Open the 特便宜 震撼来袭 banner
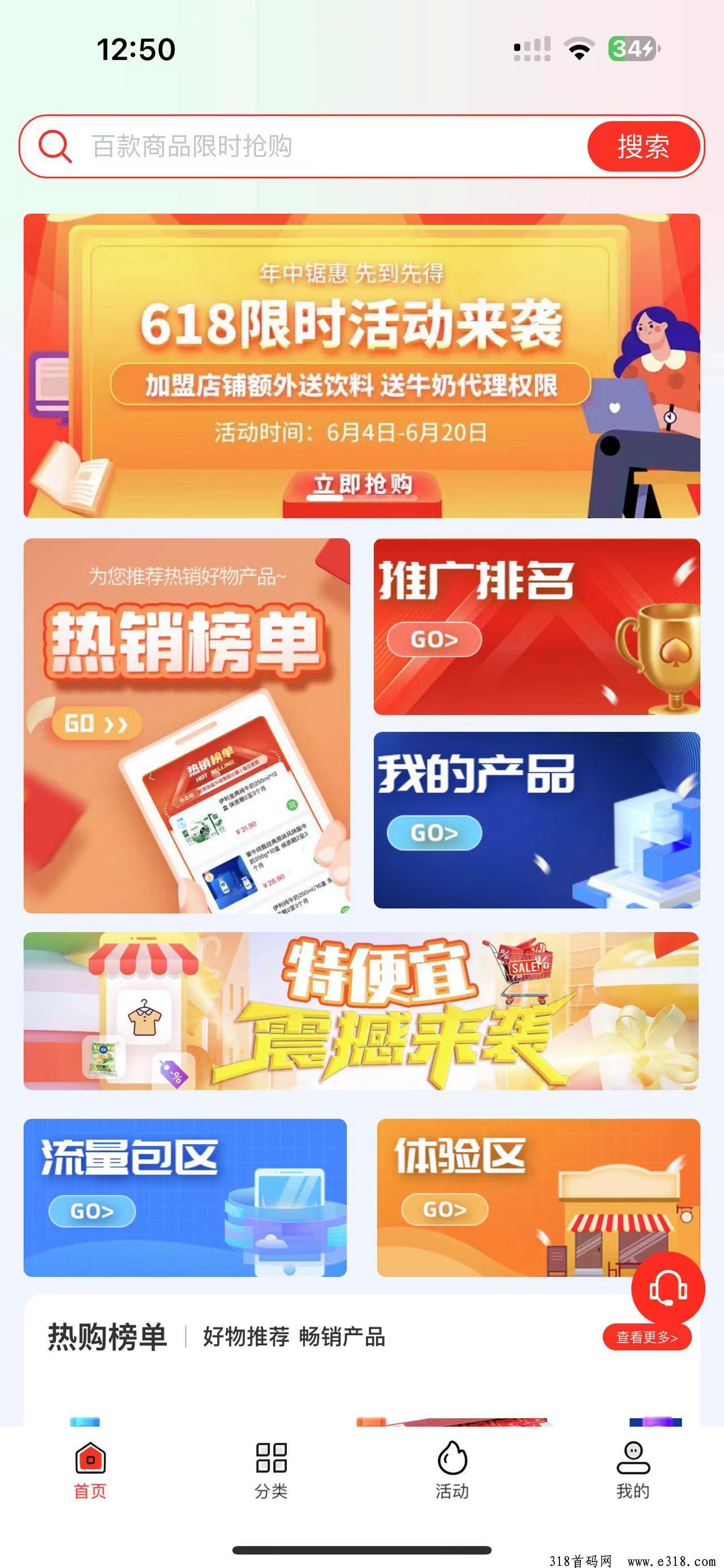Viewport: 724px width, 1568px height. tap(361, 1011)
